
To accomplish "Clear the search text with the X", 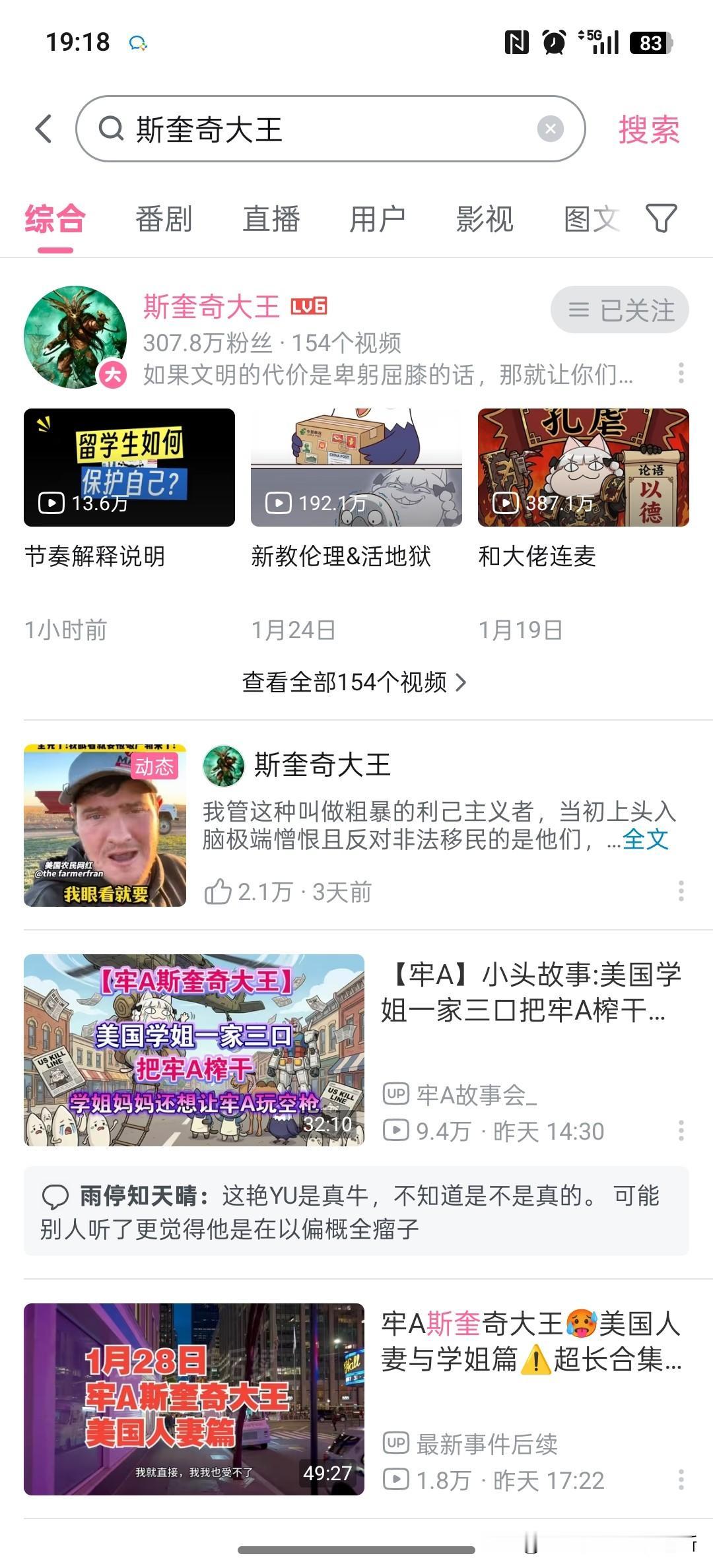I will coord(550,129).
